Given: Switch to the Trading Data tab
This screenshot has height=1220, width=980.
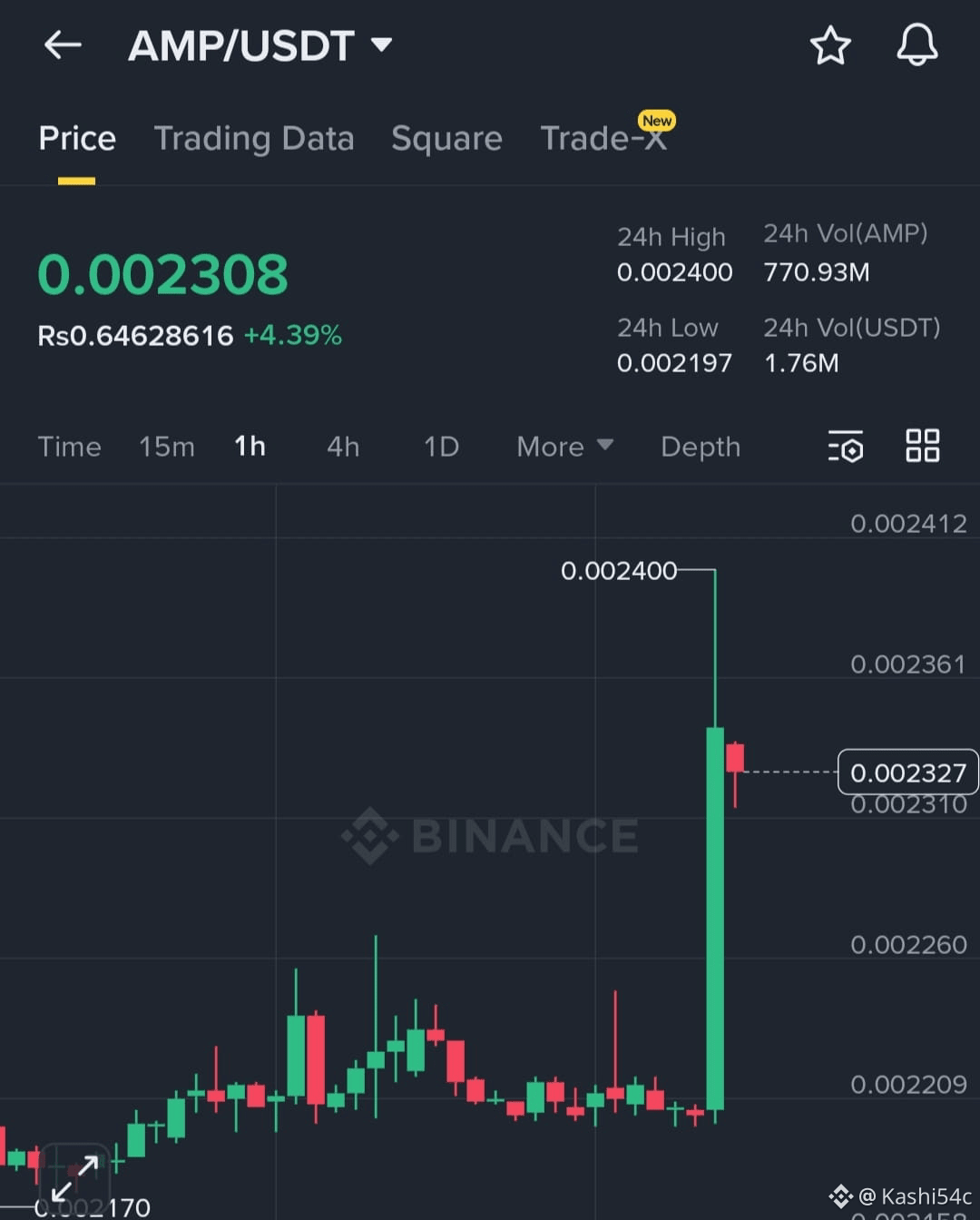Looking at the screenshot, I should tap(255, 138).
